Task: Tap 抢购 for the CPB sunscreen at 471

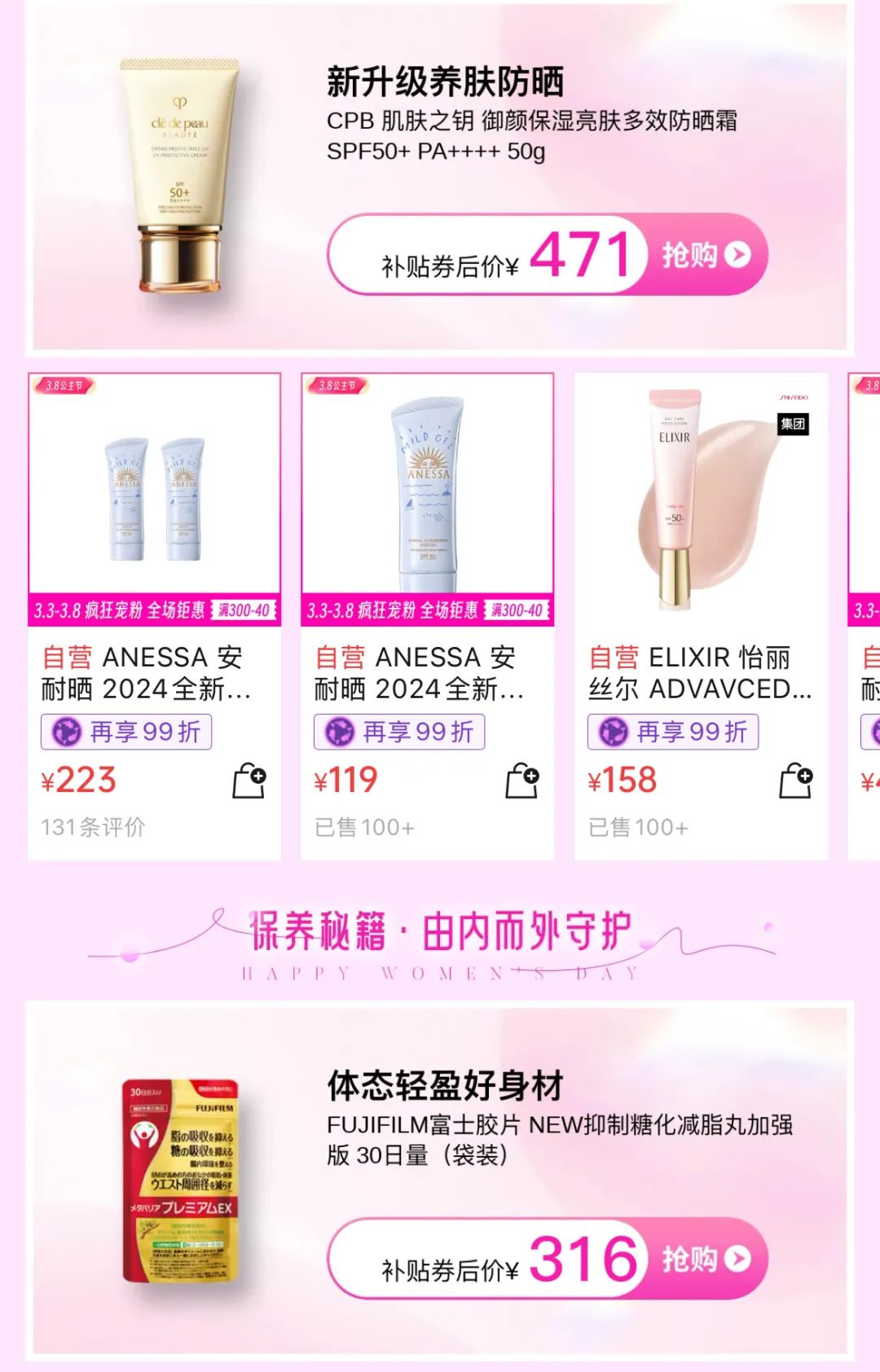Action: click(706, 255)
